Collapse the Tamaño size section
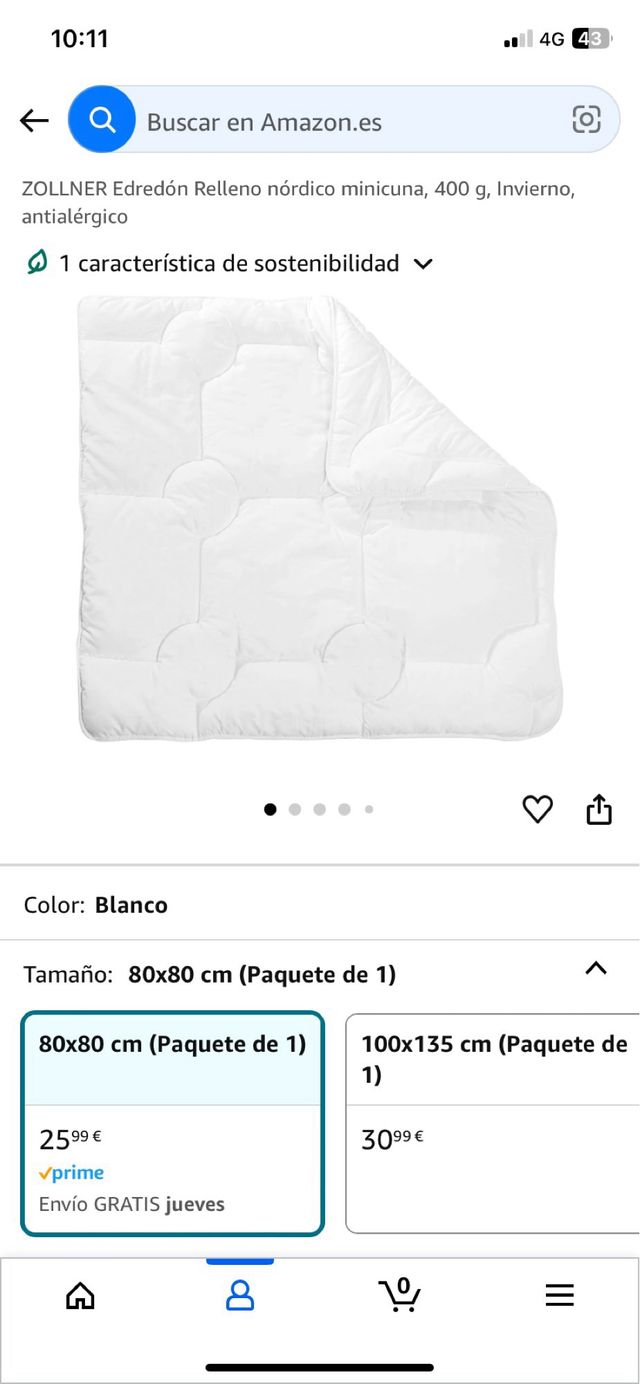Screen dimensions: 640x1384 (x=596, y=968)
